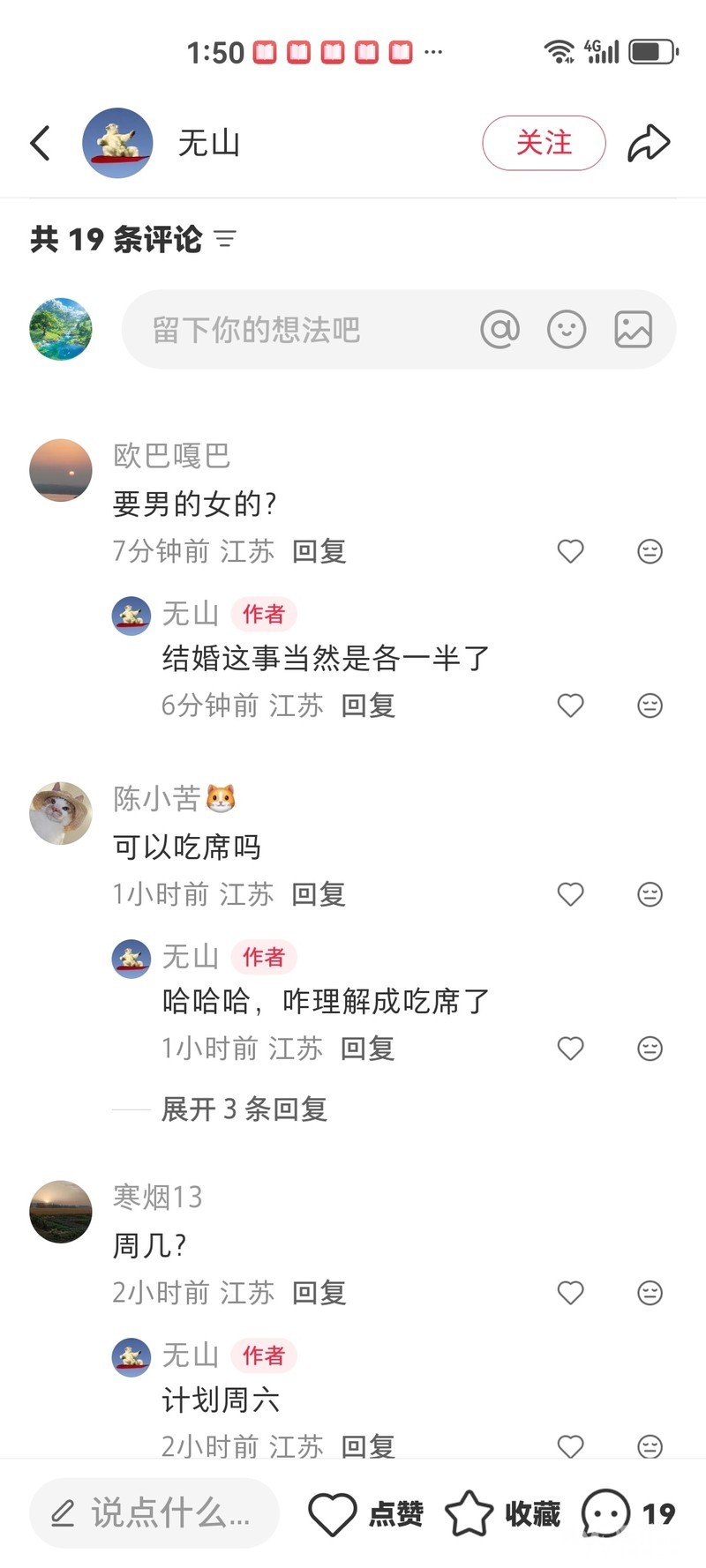Open 陈小苦's profile avatar
The height and width of the screenshot is (1568, 706).
61,813
